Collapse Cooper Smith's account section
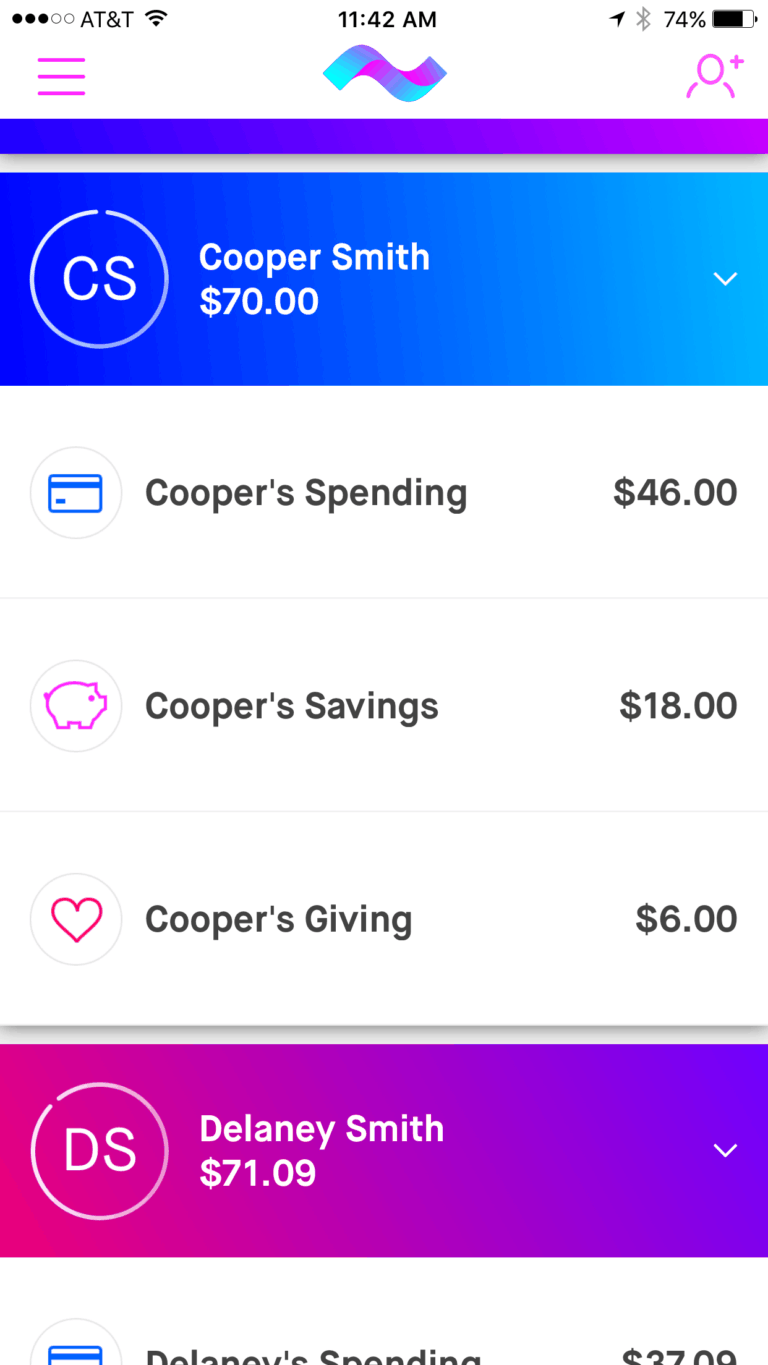This screenshot has width=768, height=1365. [725, 279]
